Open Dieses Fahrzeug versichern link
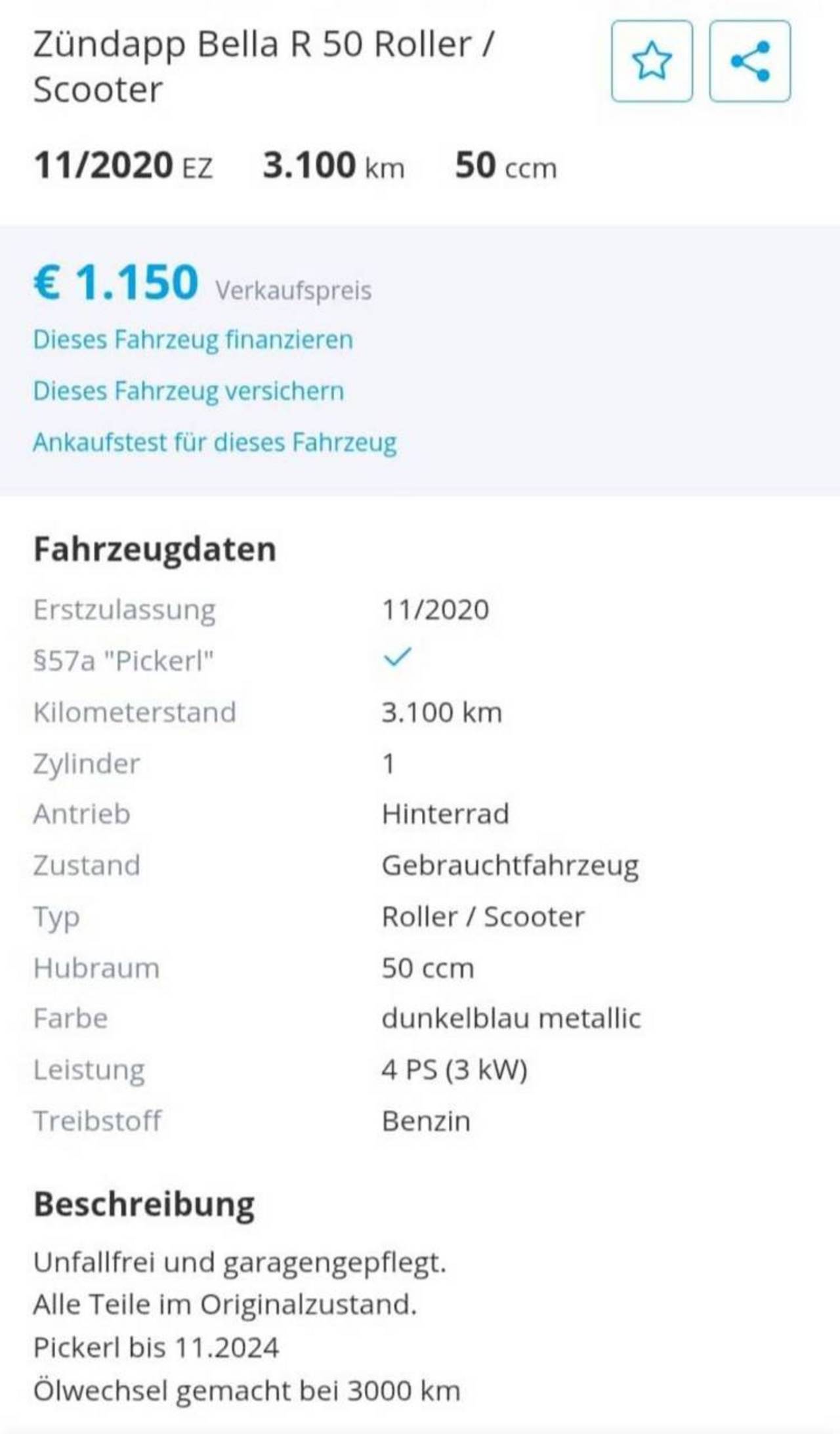The height and width of the screenshot is (1434, 840). tap(188, 391)
